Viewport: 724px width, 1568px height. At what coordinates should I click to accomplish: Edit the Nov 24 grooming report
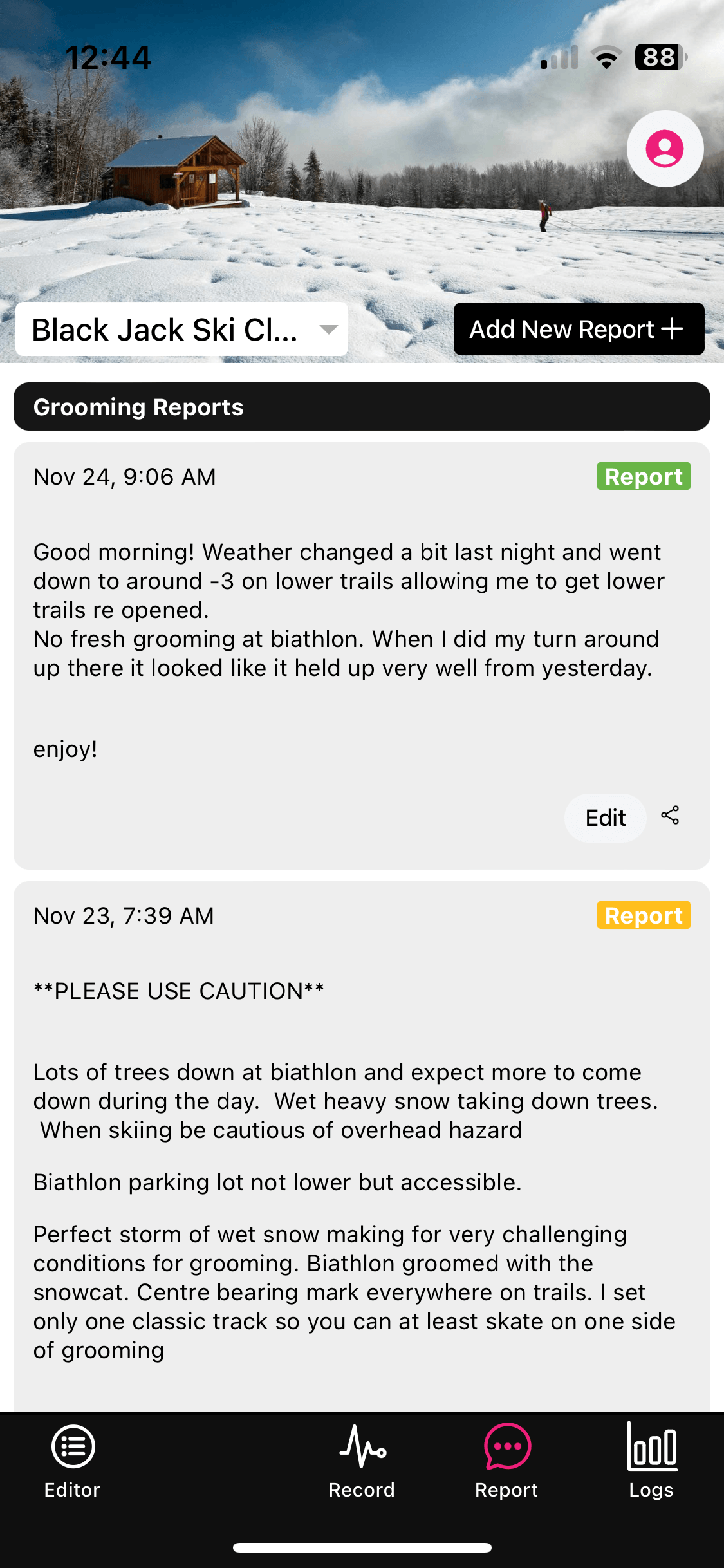(605, 817)
